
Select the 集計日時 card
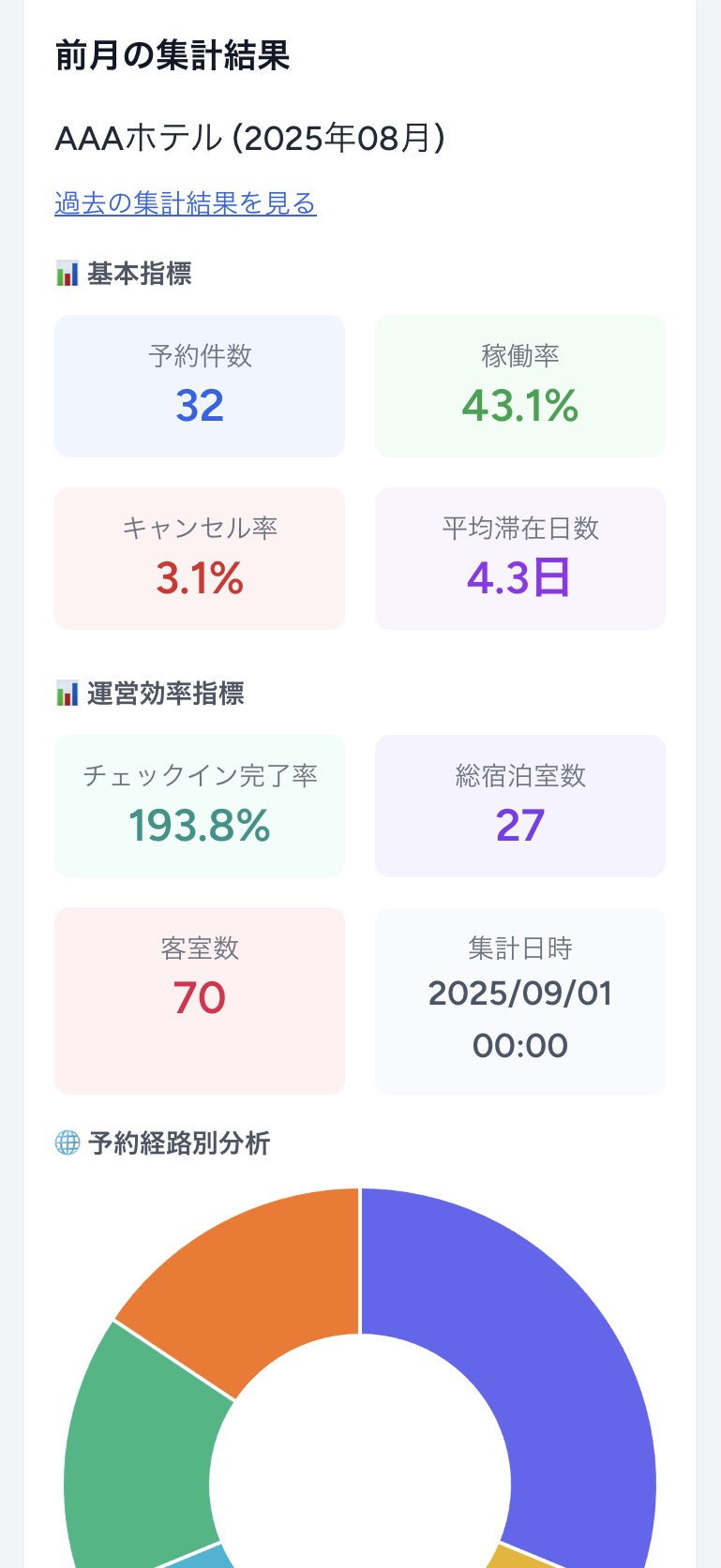520,1000
